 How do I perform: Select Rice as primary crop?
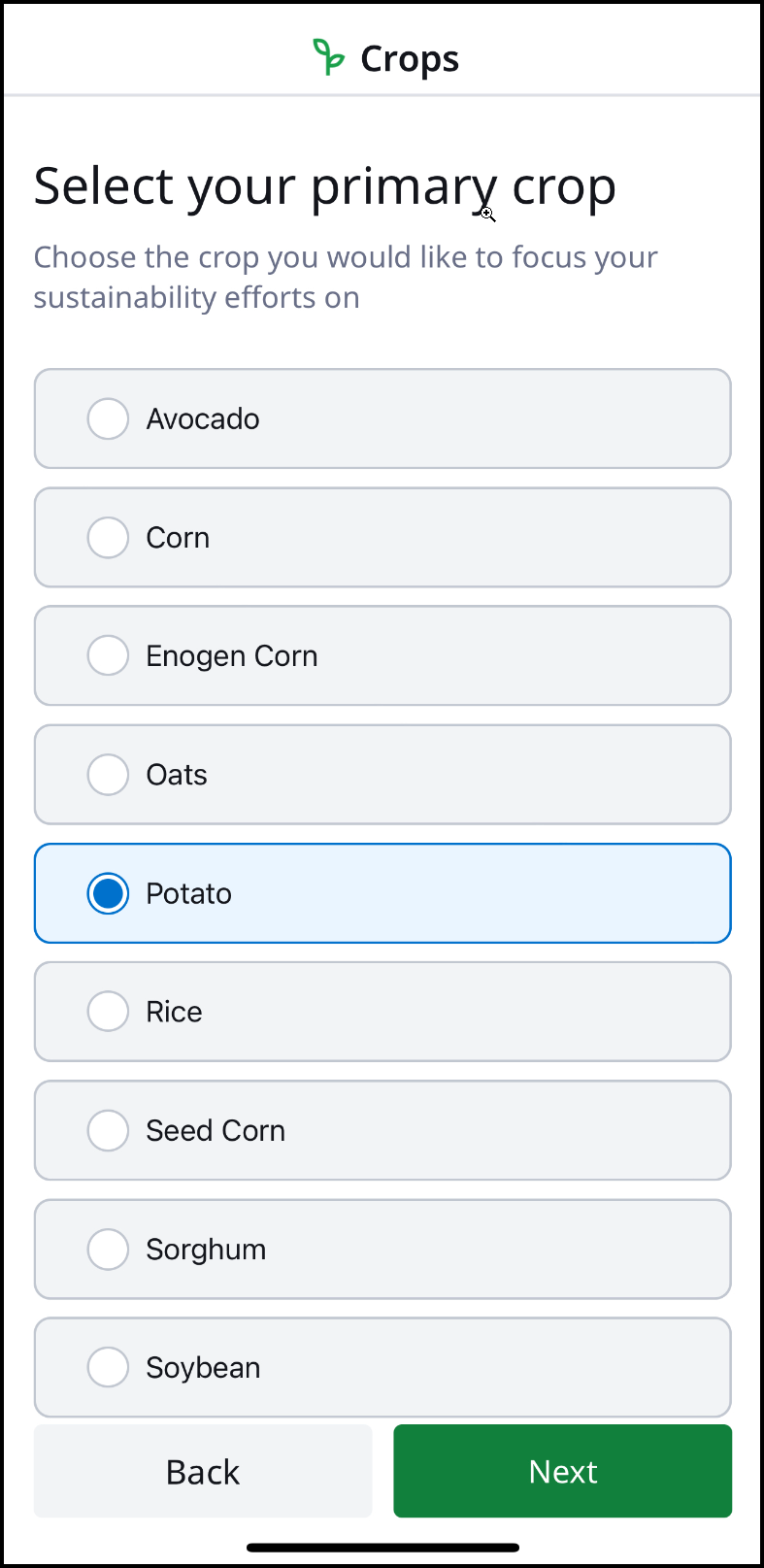[x=108, y=1011]
